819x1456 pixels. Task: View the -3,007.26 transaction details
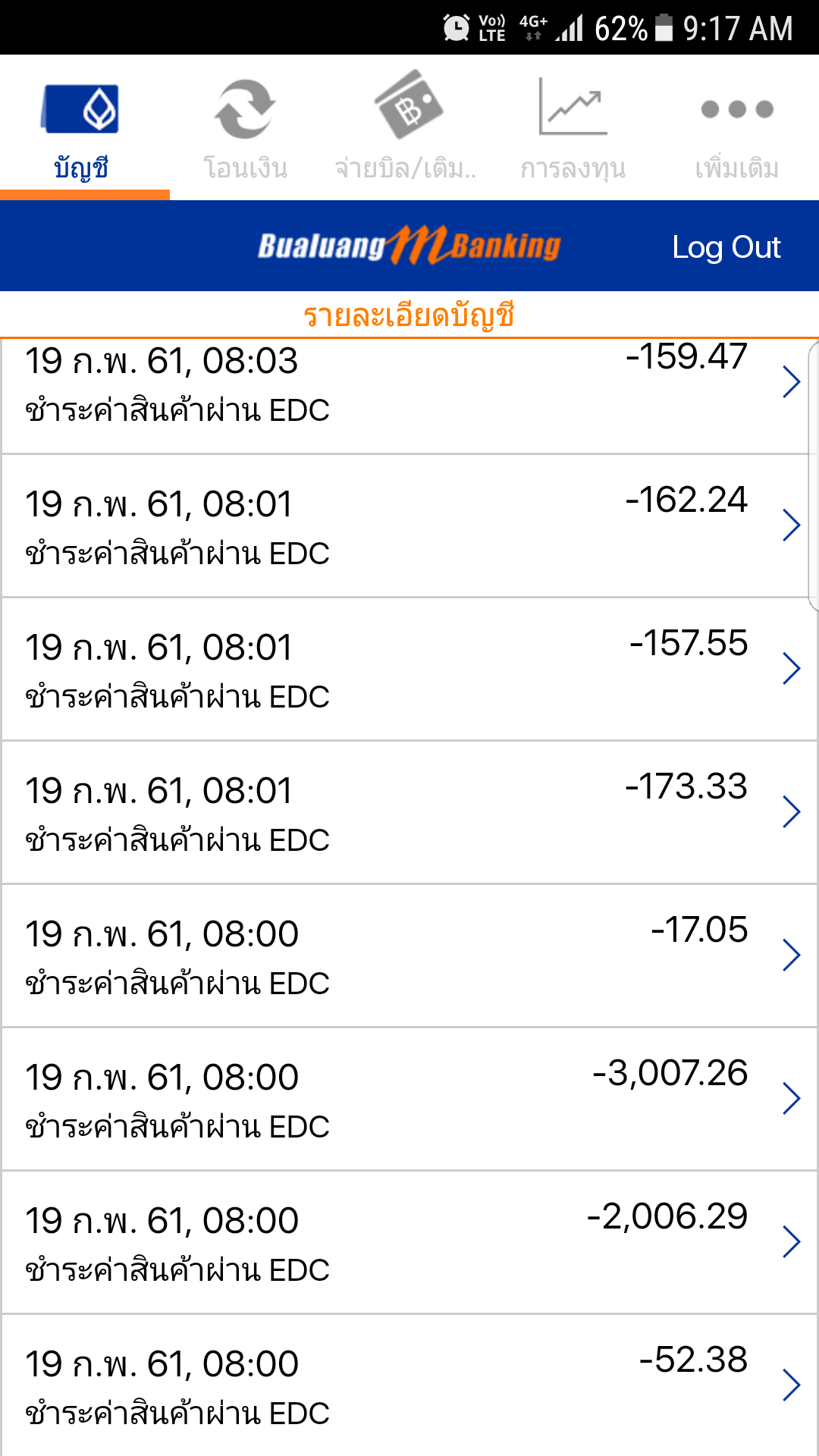pyautogui.click(x=409, y=1100)
